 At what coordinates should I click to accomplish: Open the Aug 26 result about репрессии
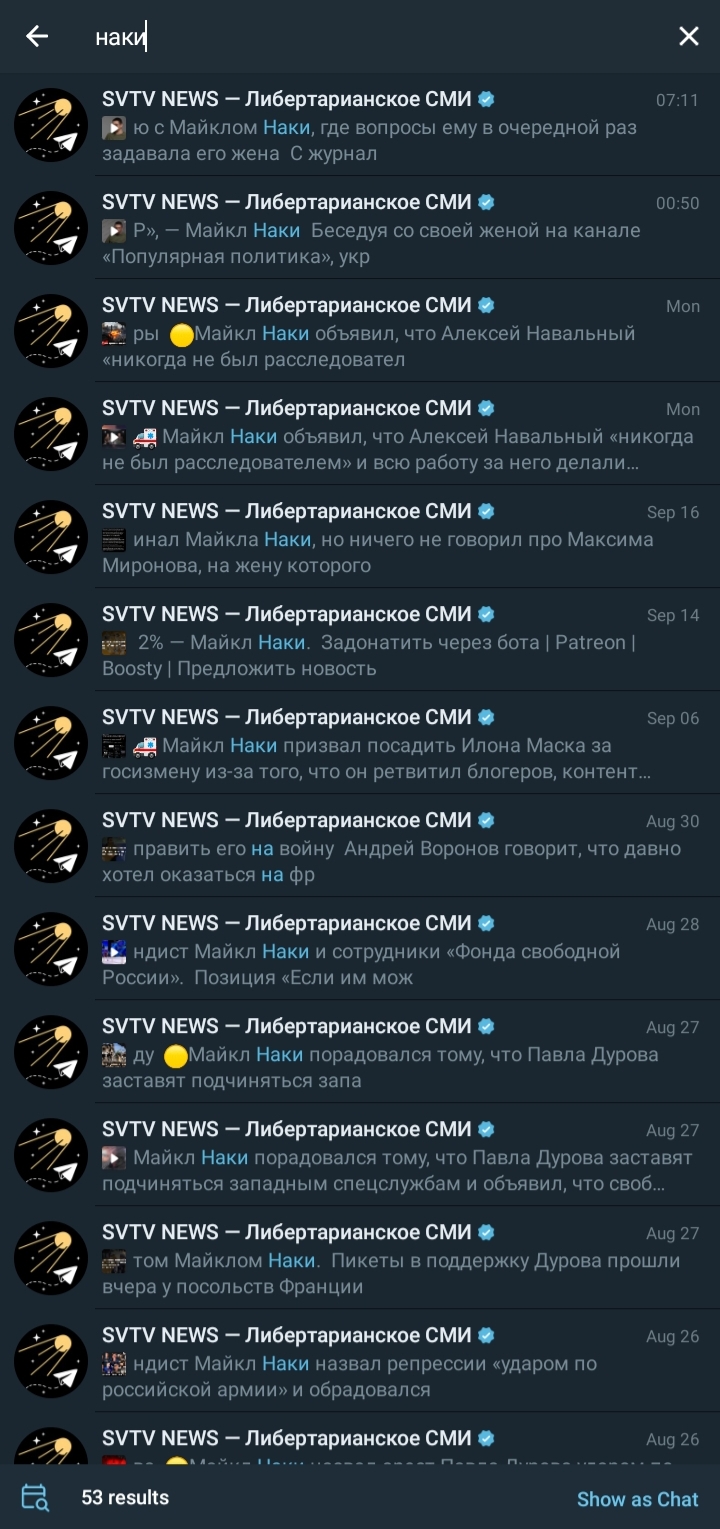pyautogui.click(x=400, y=1363)
